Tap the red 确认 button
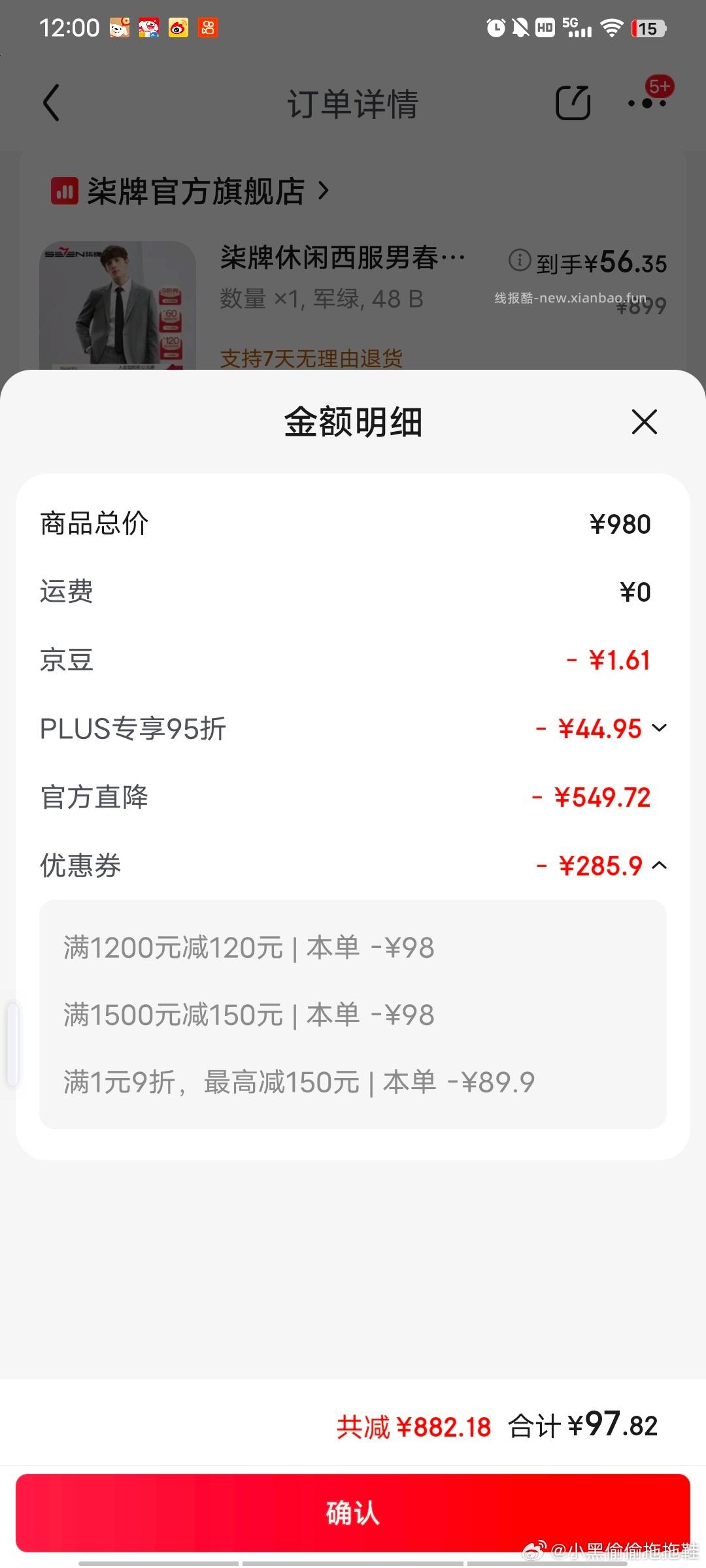The image size is (706, 1568). coord(353,1512)
